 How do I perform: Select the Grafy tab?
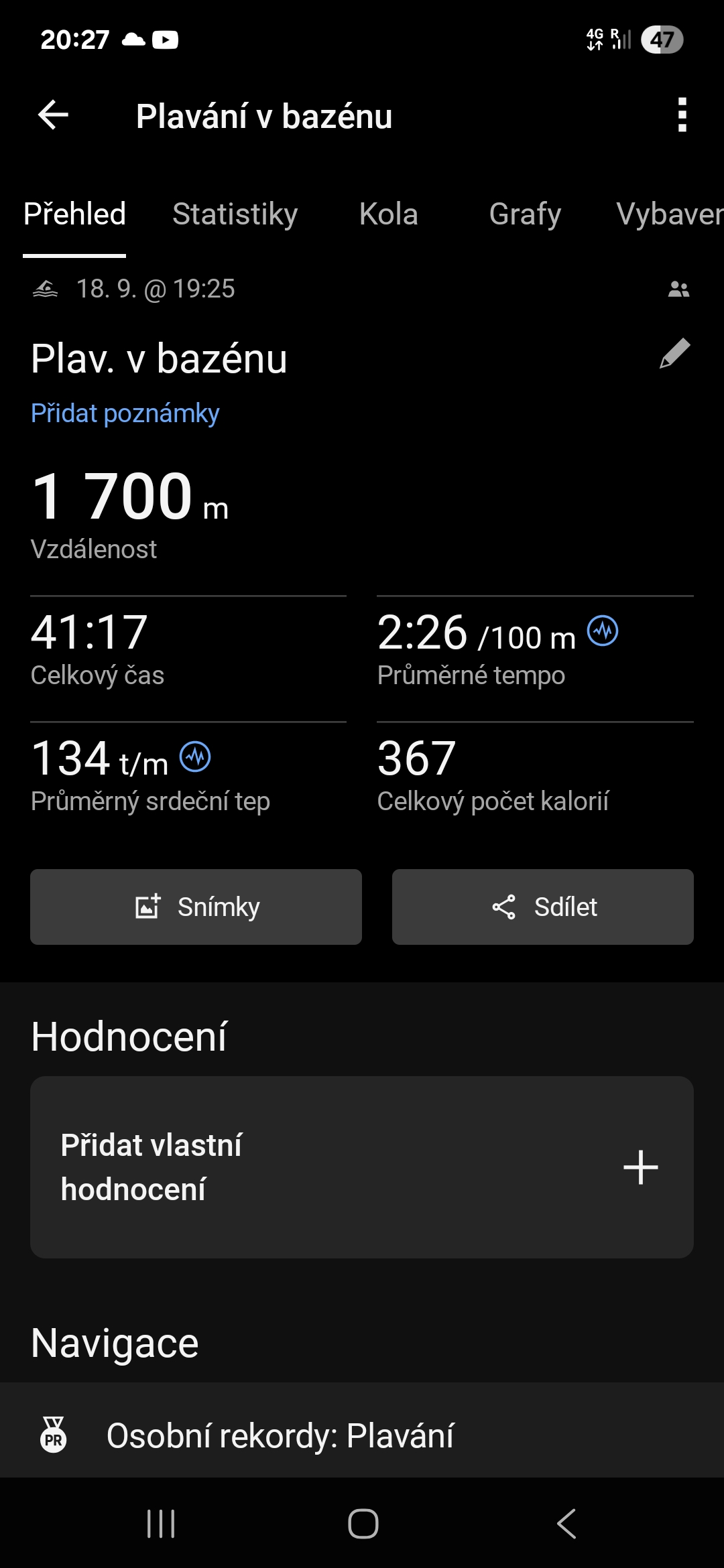525,214
